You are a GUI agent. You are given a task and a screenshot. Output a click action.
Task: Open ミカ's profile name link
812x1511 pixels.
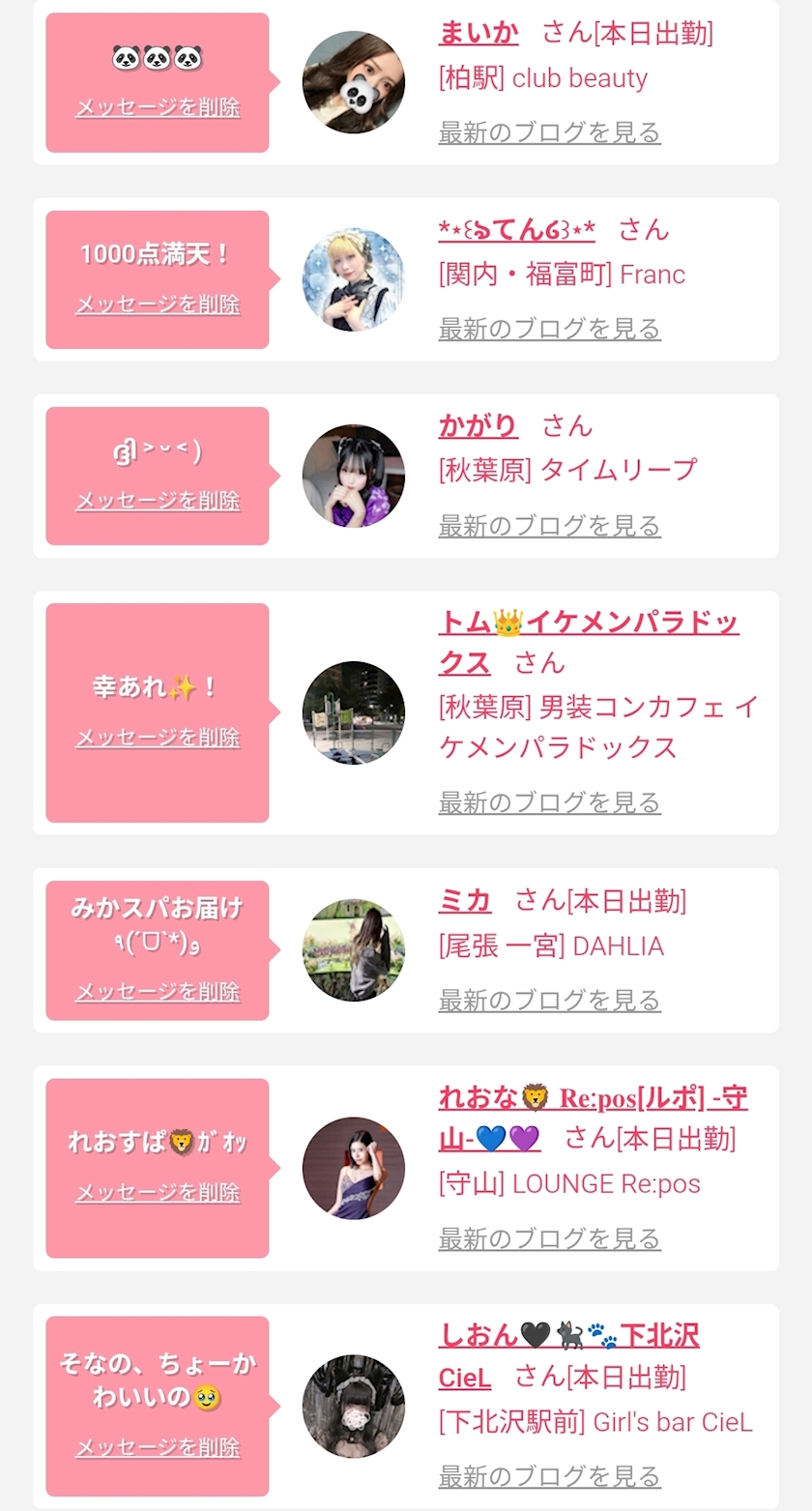pos(465,901)
